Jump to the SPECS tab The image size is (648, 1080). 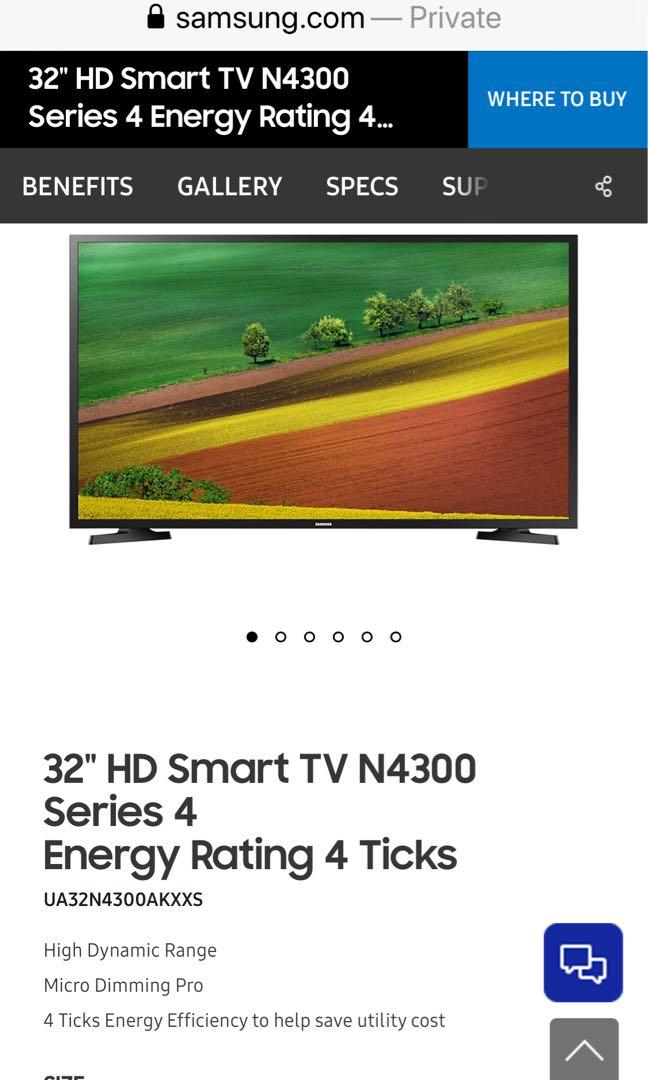pos(362,187)
